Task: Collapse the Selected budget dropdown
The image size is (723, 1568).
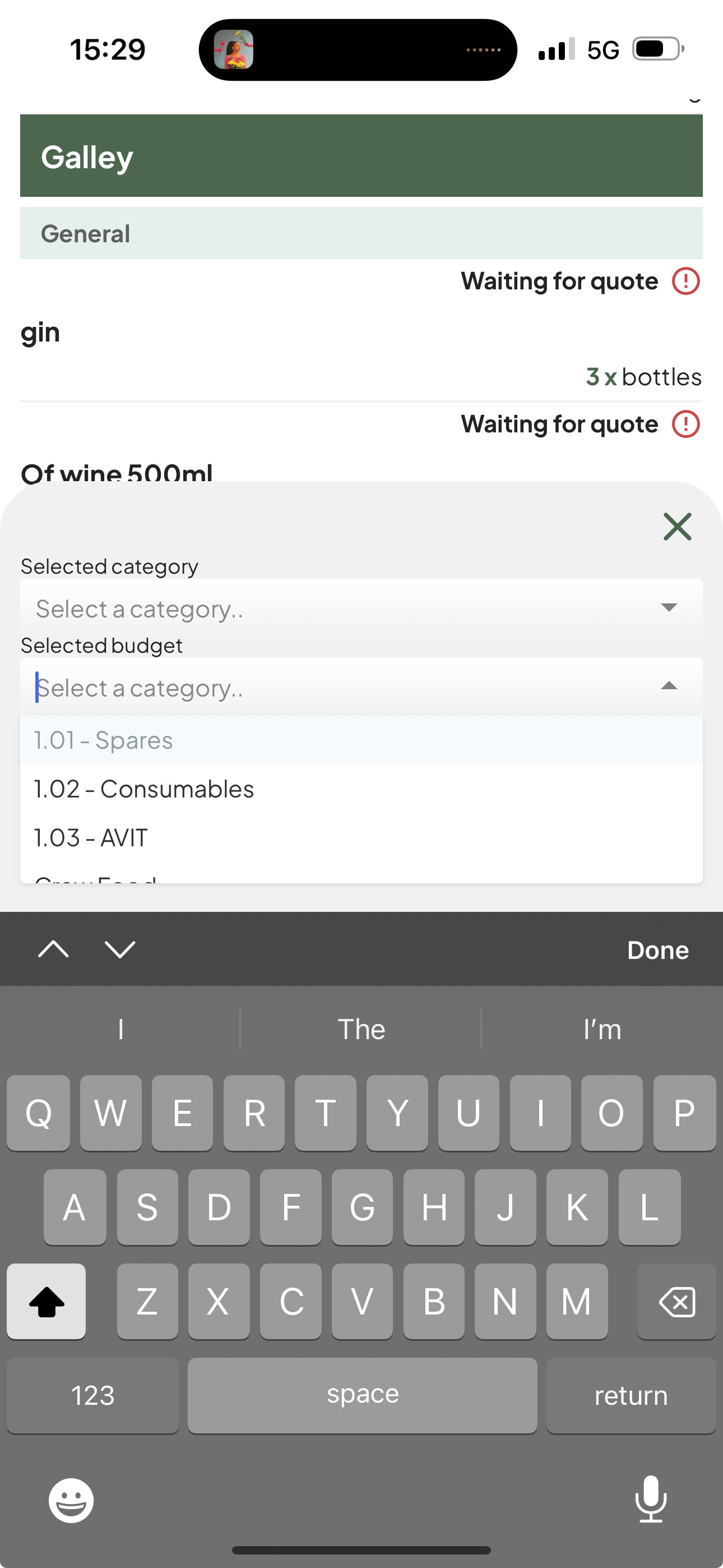Action: [x=669, y=686]
